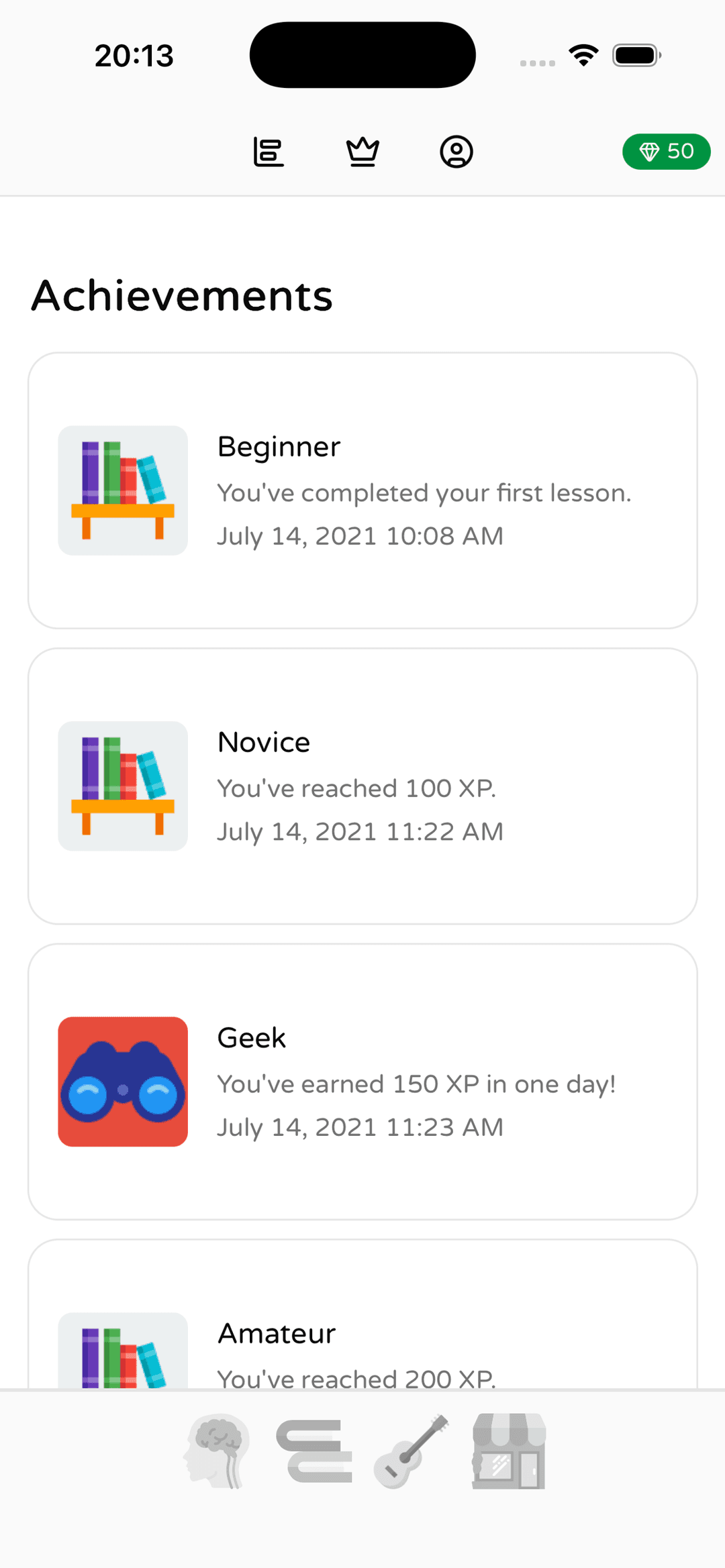
Task: Open the Novice achievement card
Action: 362,786
